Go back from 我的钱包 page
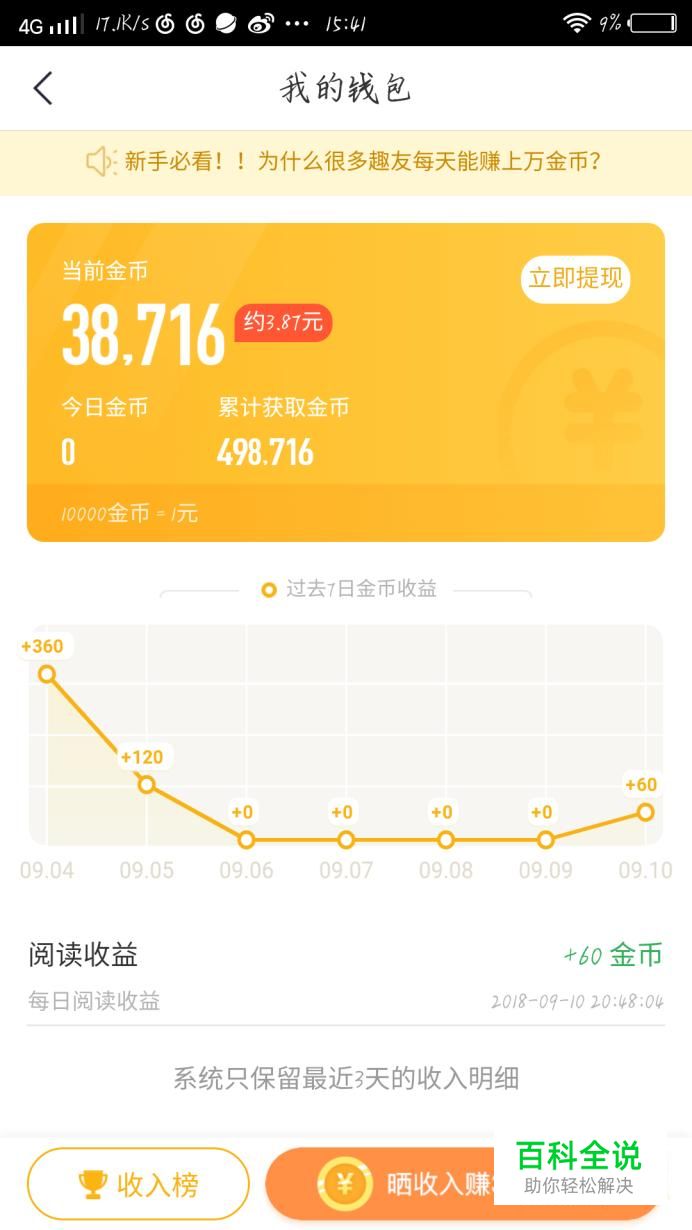Screen dimensions: 692x1230 (x=42, y=88)
